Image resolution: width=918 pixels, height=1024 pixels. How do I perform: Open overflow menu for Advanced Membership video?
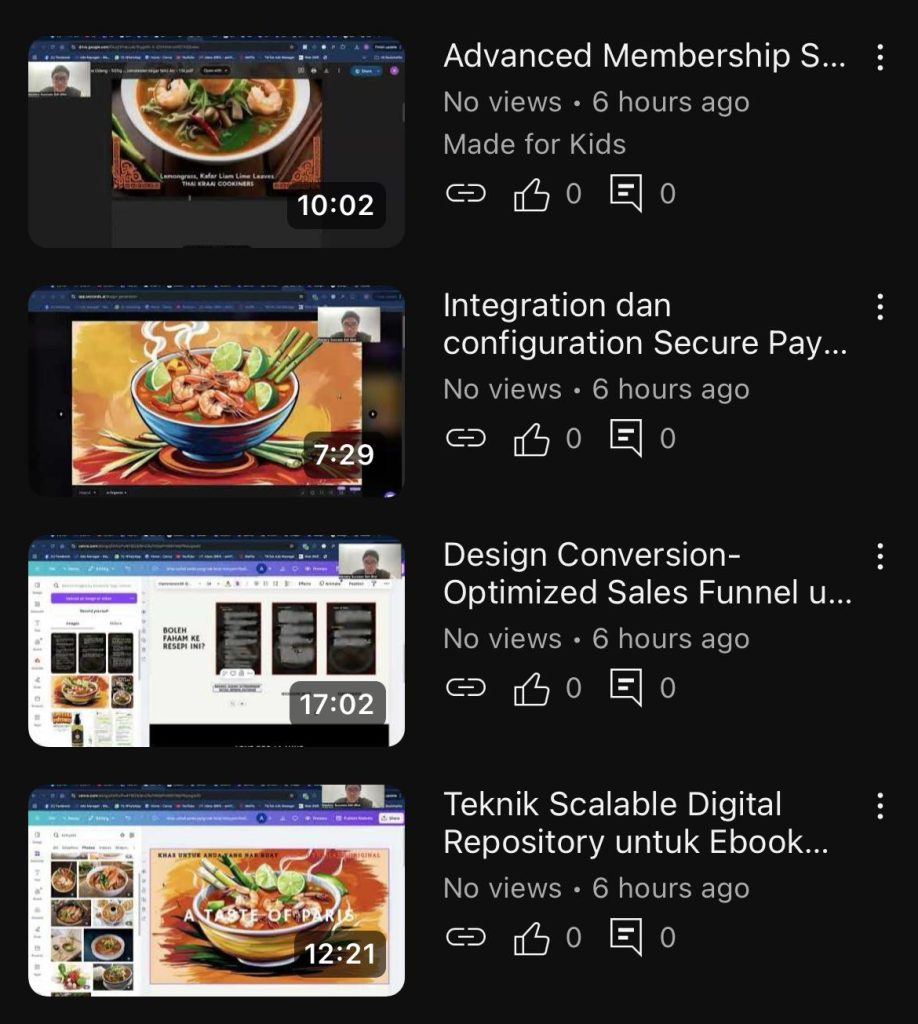point(880,57)
